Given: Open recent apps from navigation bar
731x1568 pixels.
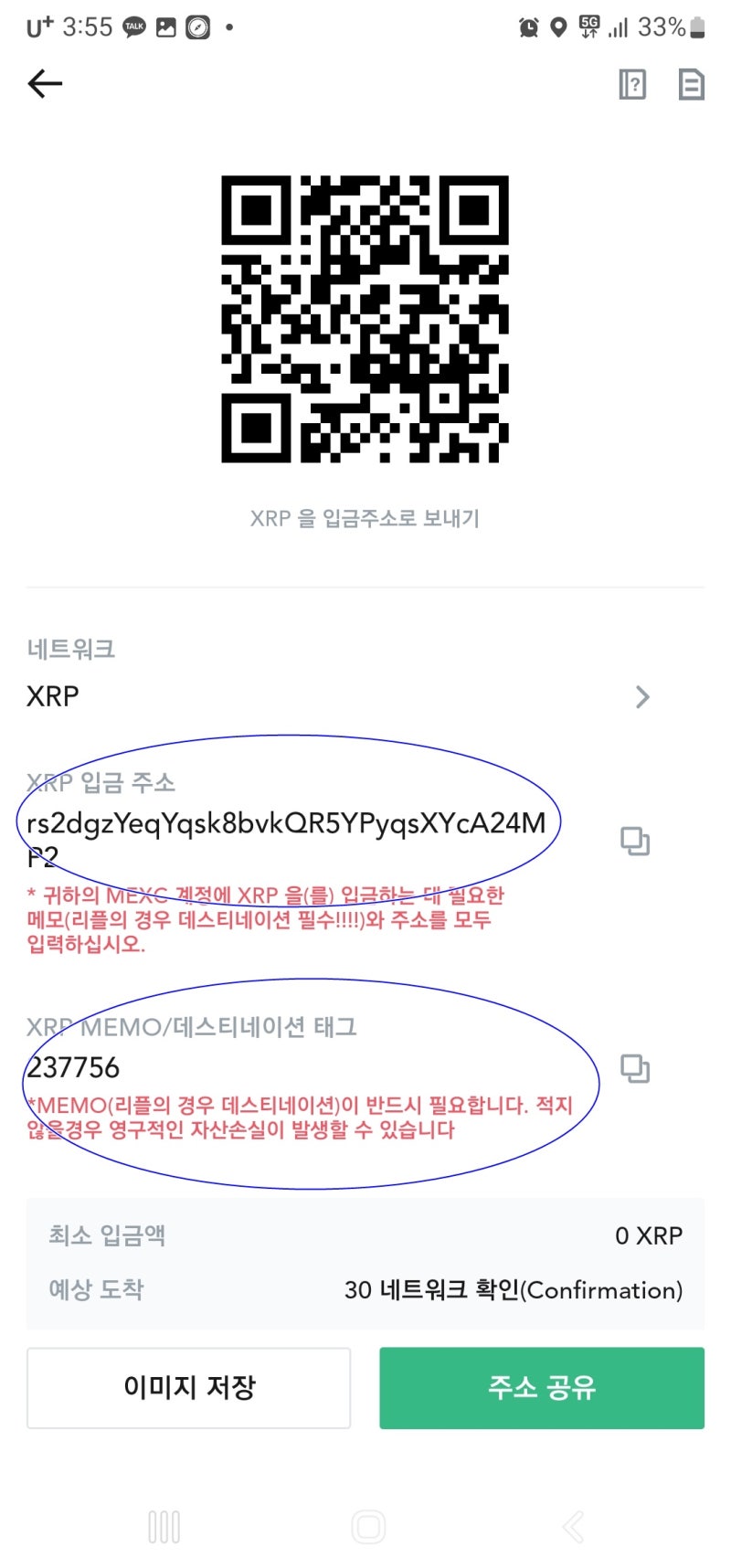Looking at the screenshot, I should coord(164,1527).
